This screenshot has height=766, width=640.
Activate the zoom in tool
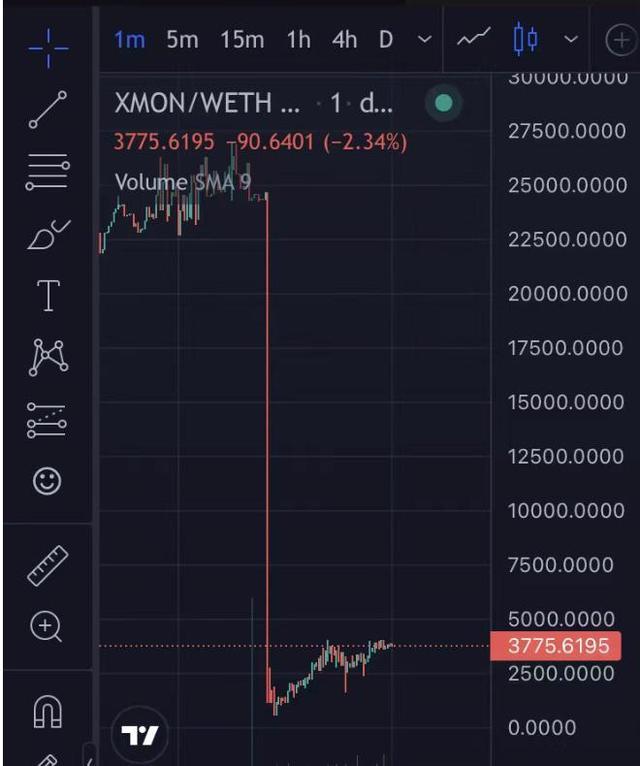47,627
